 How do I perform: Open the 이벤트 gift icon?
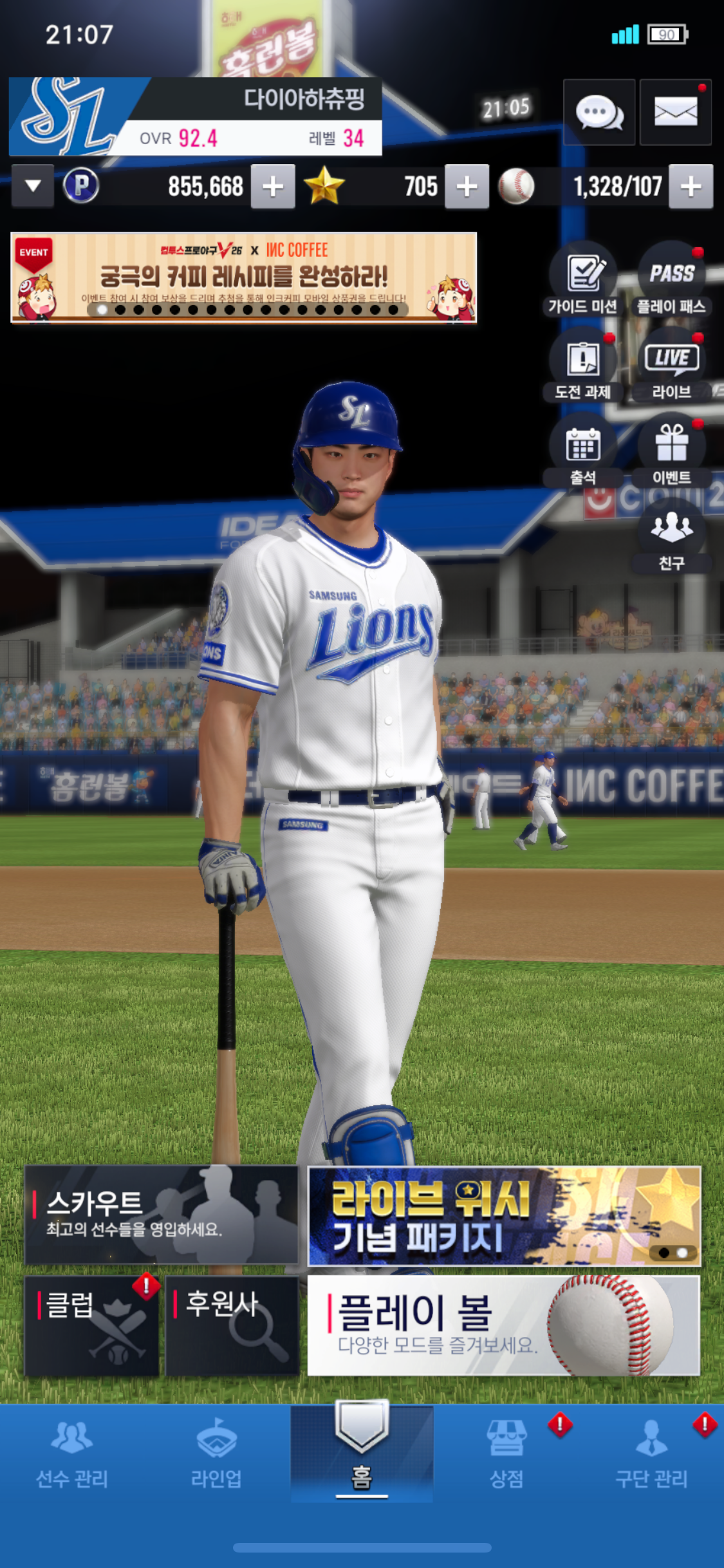click(671, 451)
